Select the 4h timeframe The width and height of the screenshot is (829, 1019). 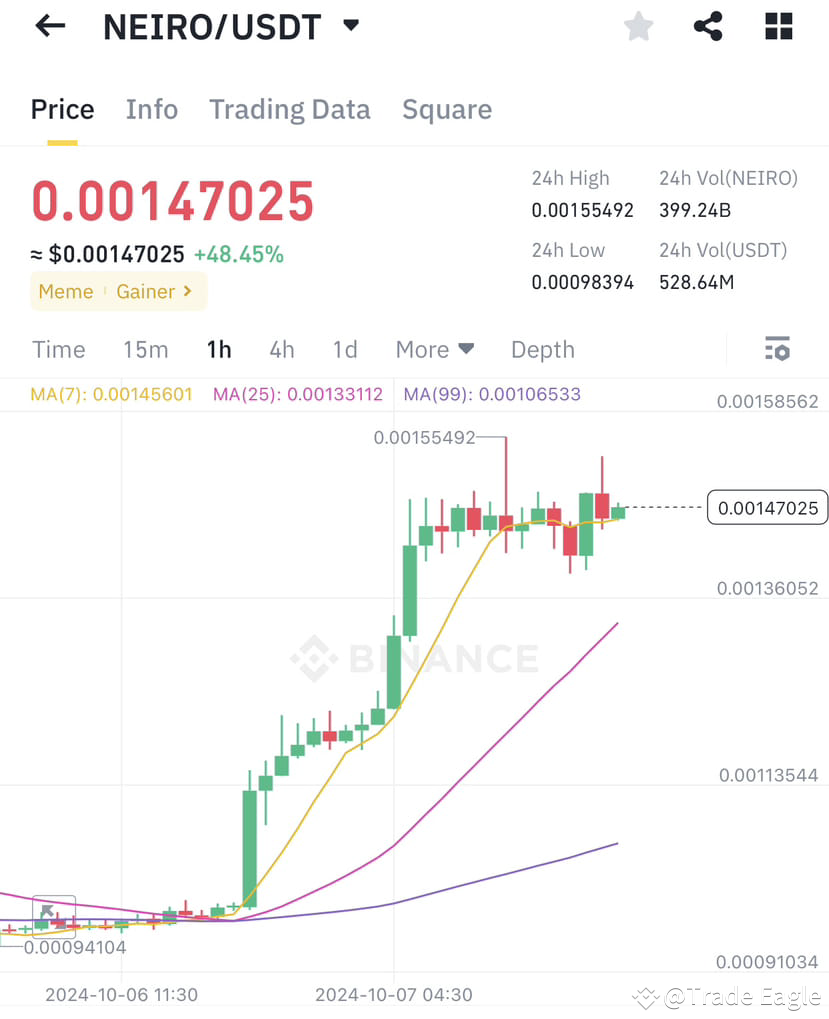pyautogui.click(x=281, y=349)
